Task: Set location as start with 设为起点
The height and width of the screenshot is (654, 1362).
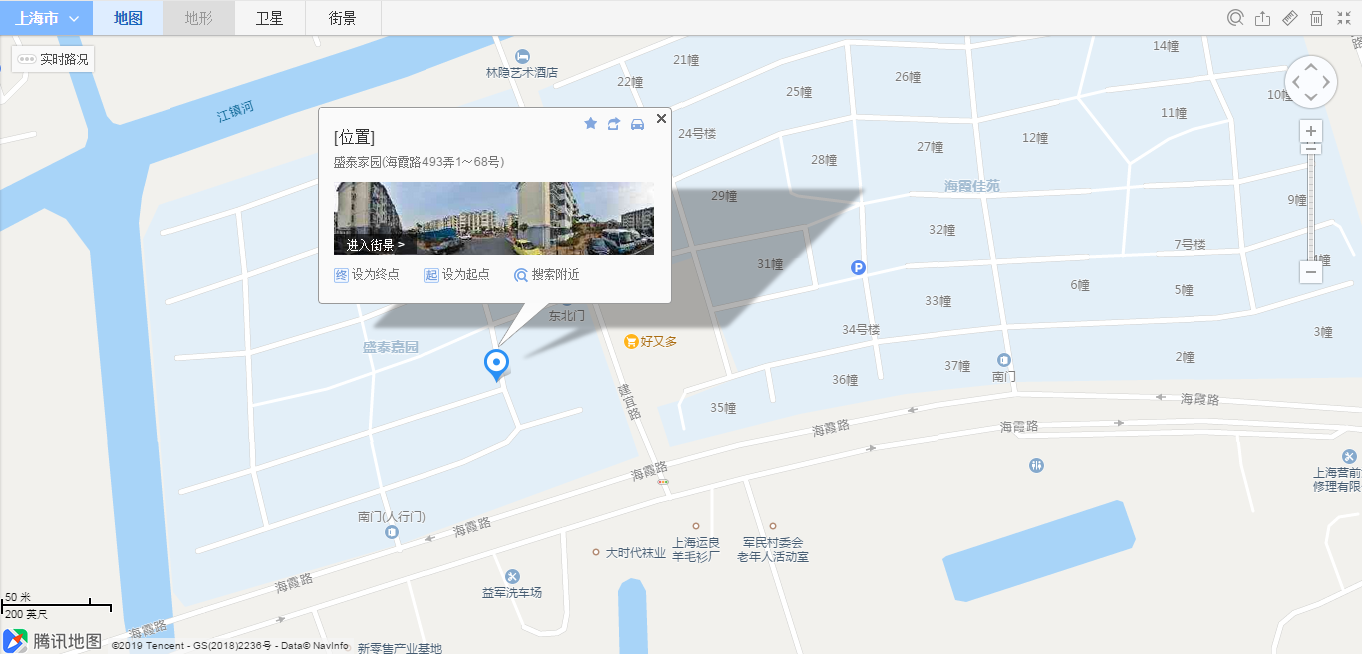Action: click(457, 275)
